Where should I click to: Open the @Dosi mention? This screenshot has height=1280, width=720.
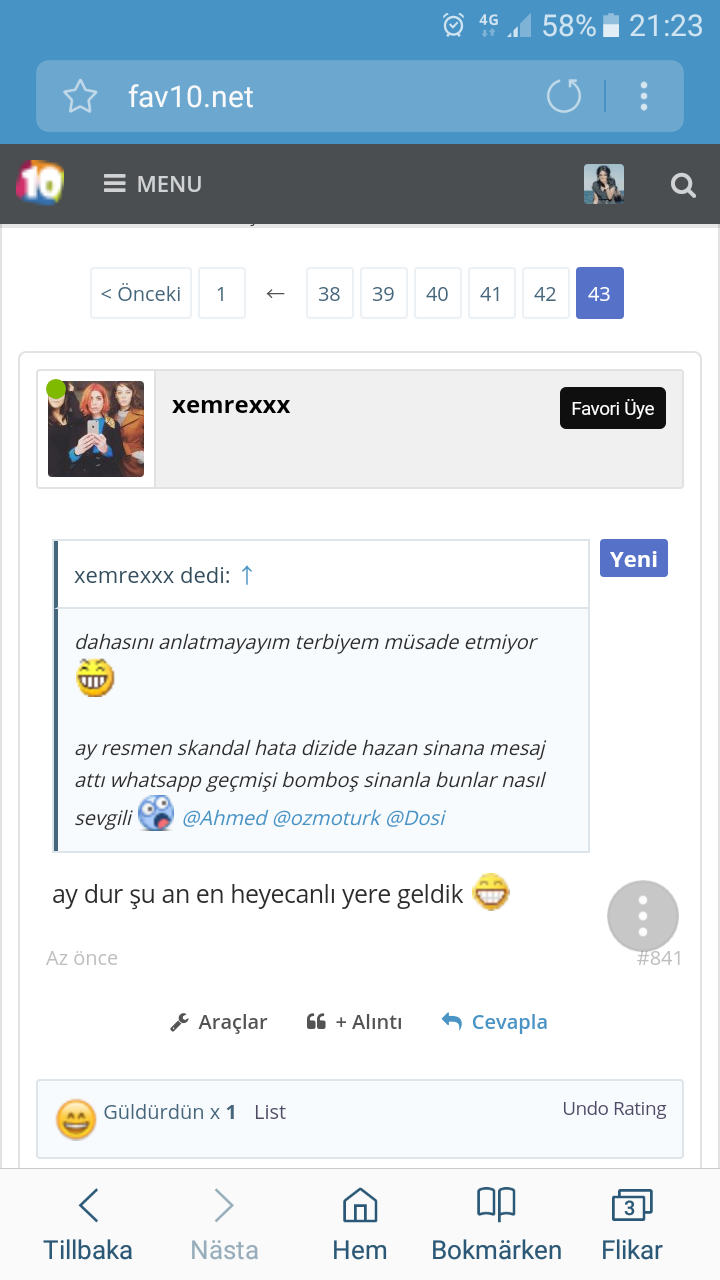[x=415, y=818]
